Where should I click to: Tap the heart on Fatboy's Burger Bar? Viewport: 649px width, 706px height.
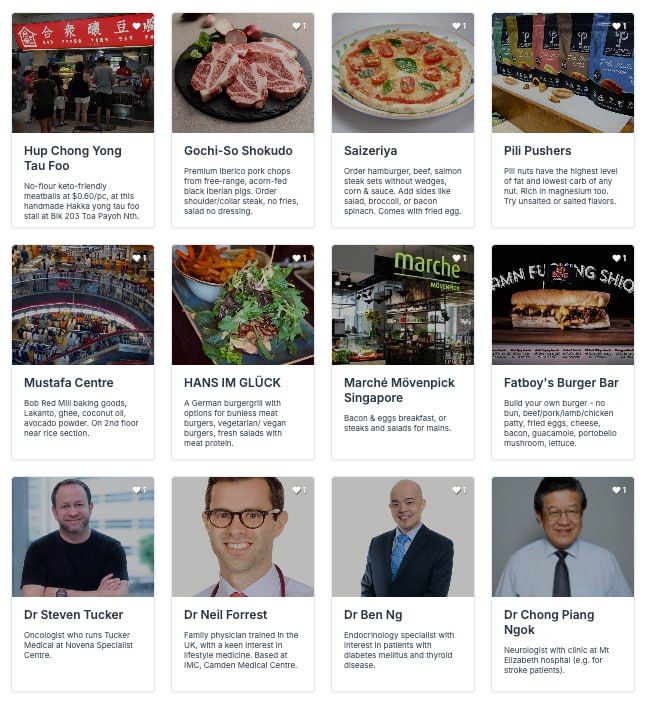(617, 258)
